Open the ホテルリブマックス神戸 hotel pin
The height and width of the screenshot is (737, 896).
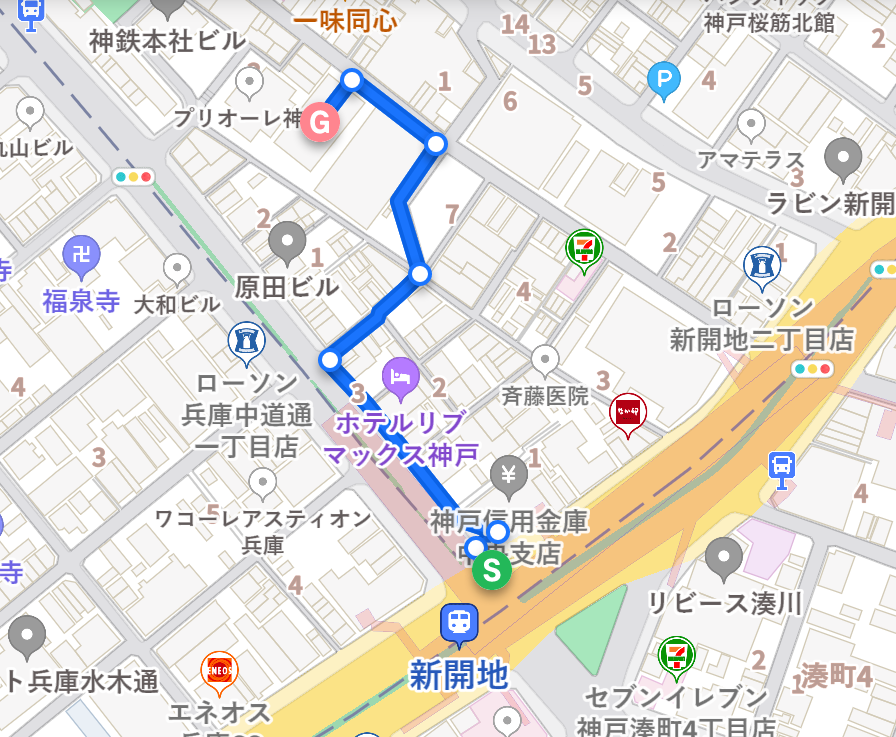[x=400, y=376]
